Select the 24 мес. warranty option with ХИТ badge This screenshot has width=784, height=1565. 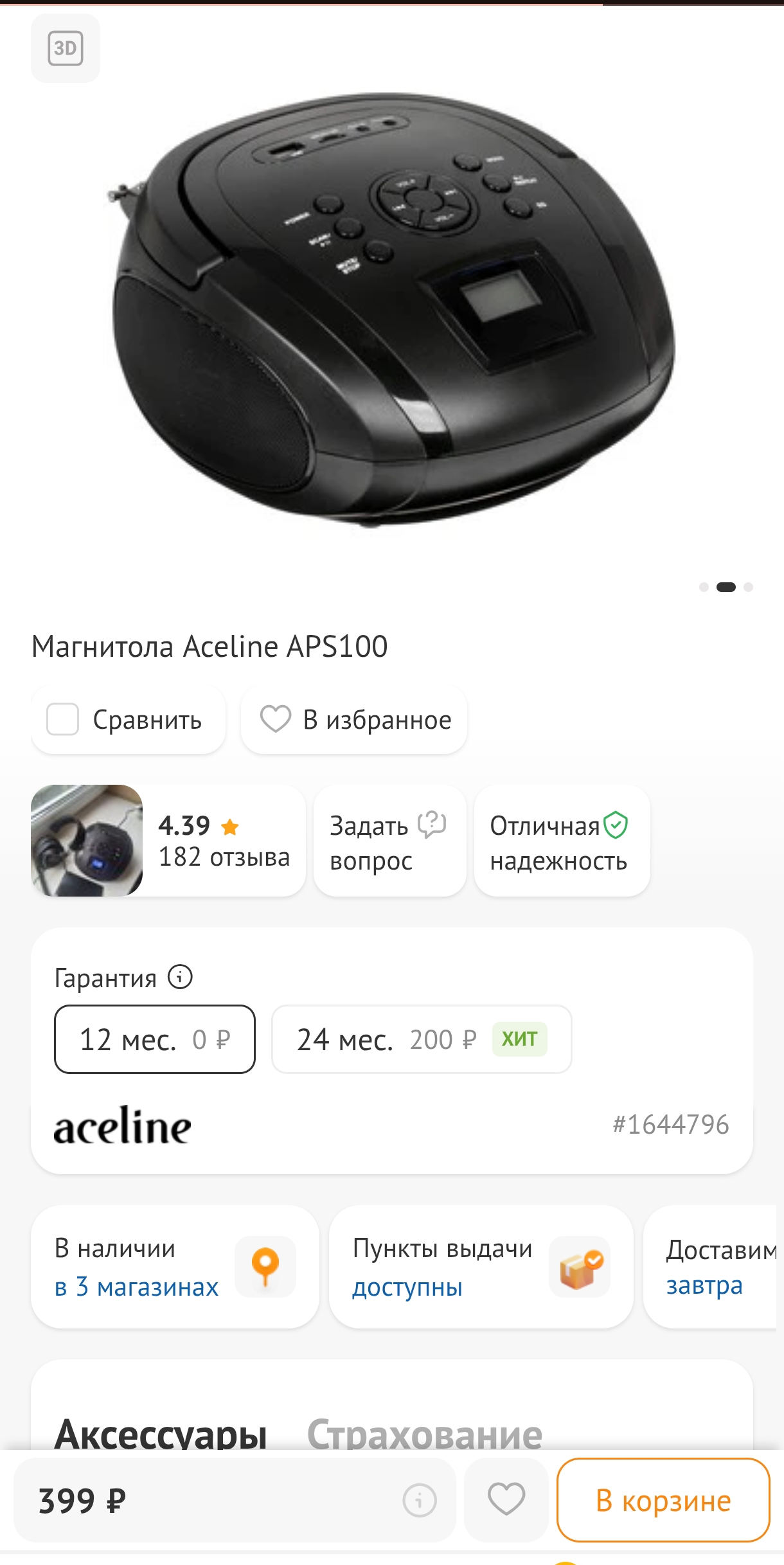pyautogui.click(x=421, y=1039)
